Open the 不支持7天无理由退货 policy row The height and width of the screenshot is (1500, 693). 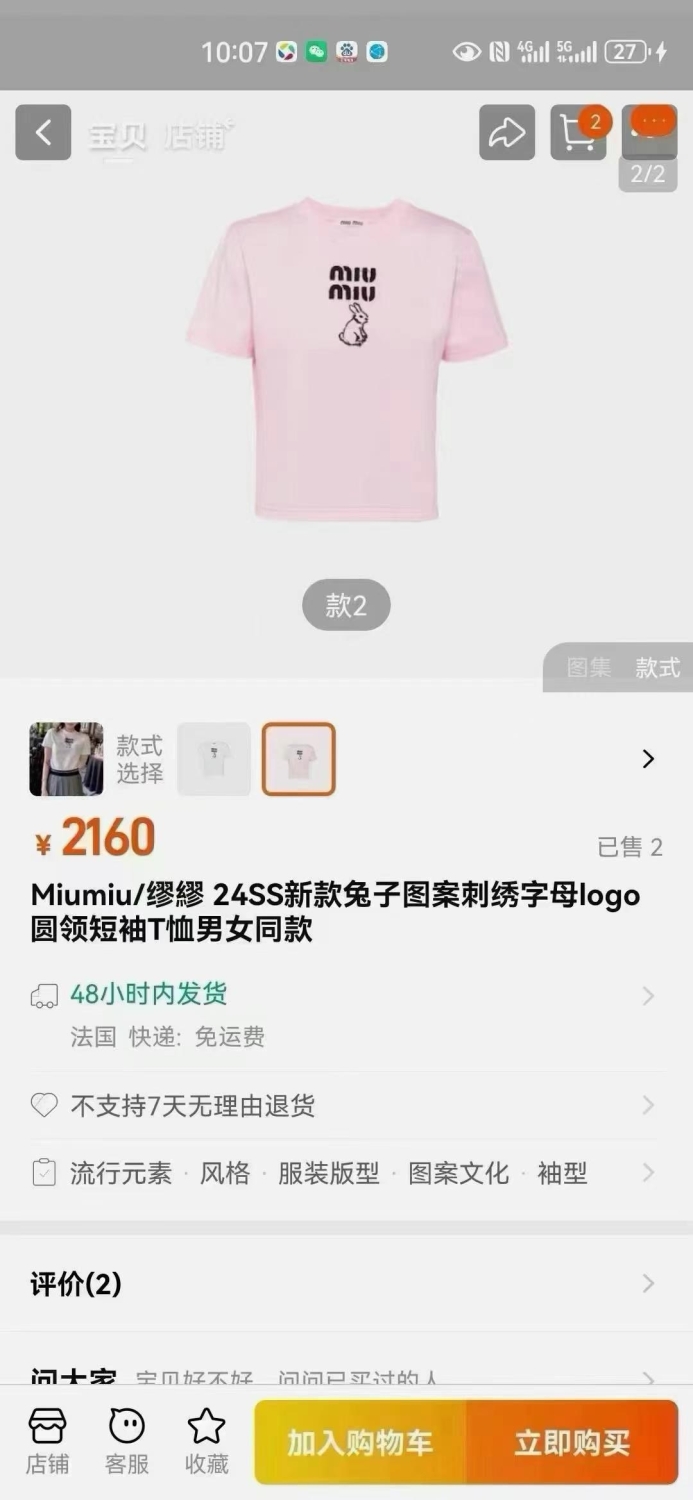click(346, 1105)
